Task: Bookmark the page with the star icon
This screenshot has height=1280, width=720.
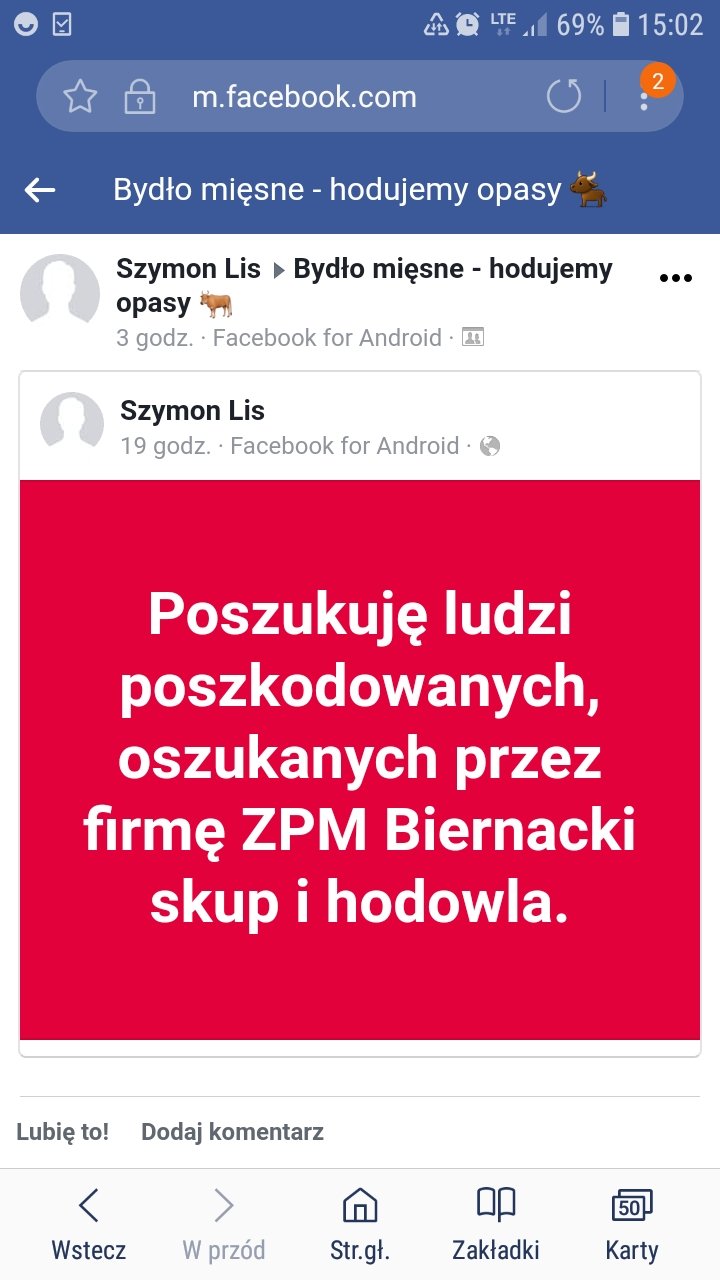Action: point(80,97)
